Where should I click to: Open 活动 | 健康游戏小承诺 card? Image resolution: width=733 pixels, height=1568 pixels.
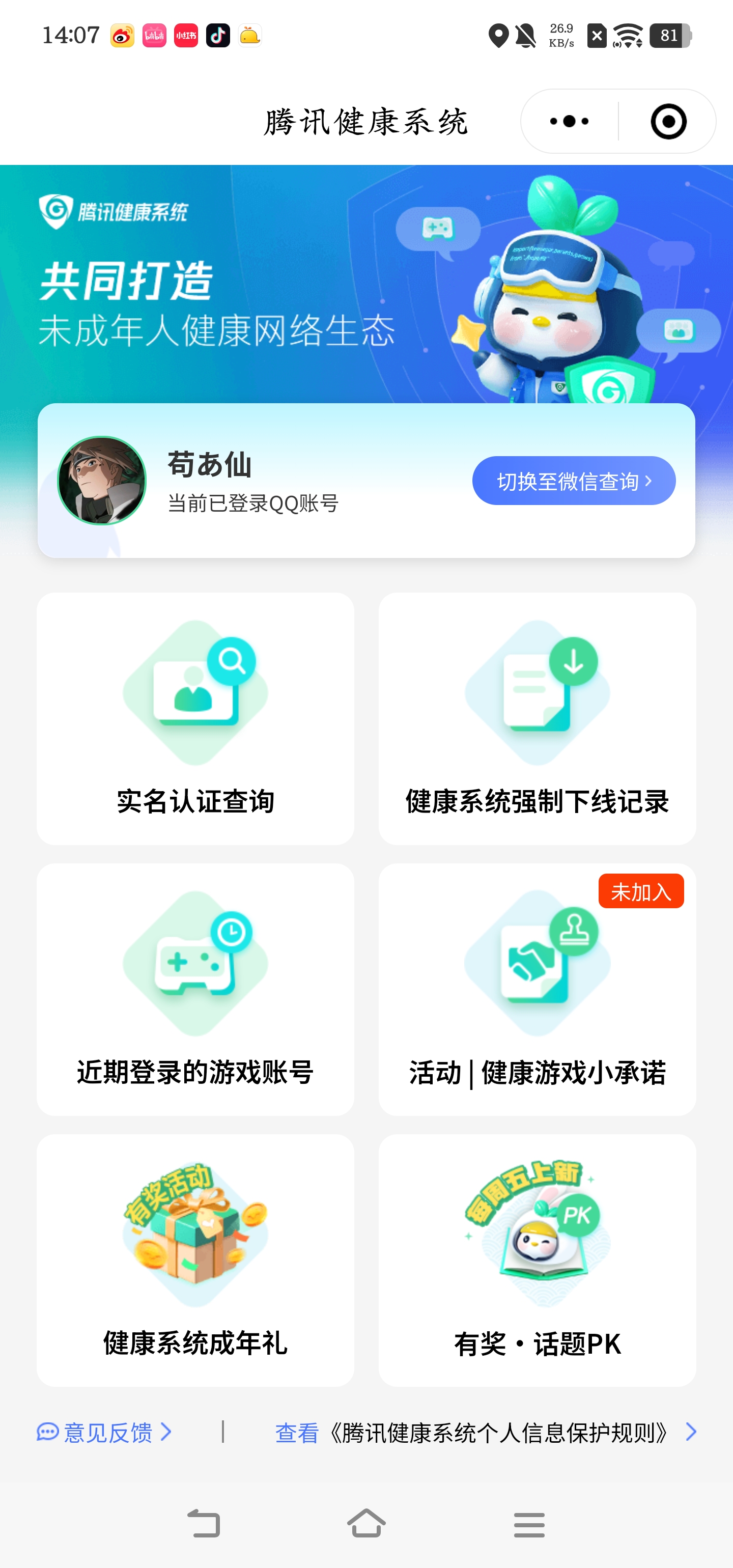click(x=537, y=989)
